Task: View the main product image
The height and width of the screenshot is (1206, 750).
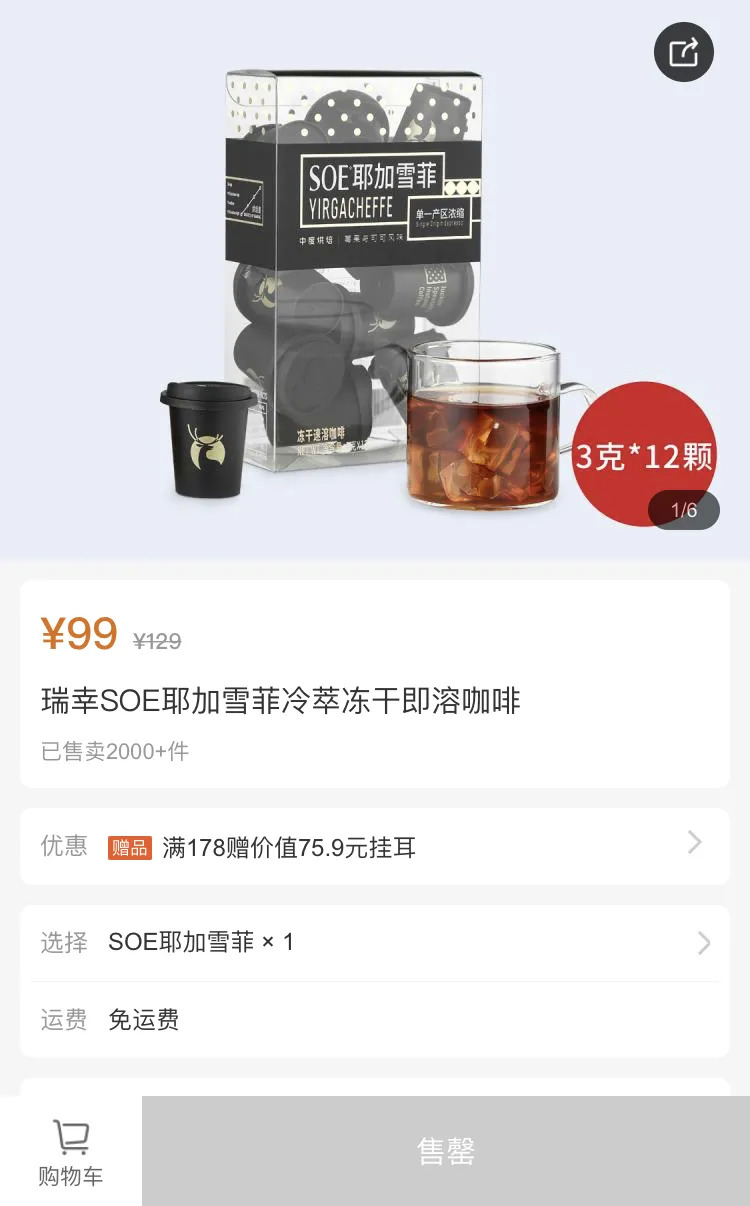Action: pos(374,280)
